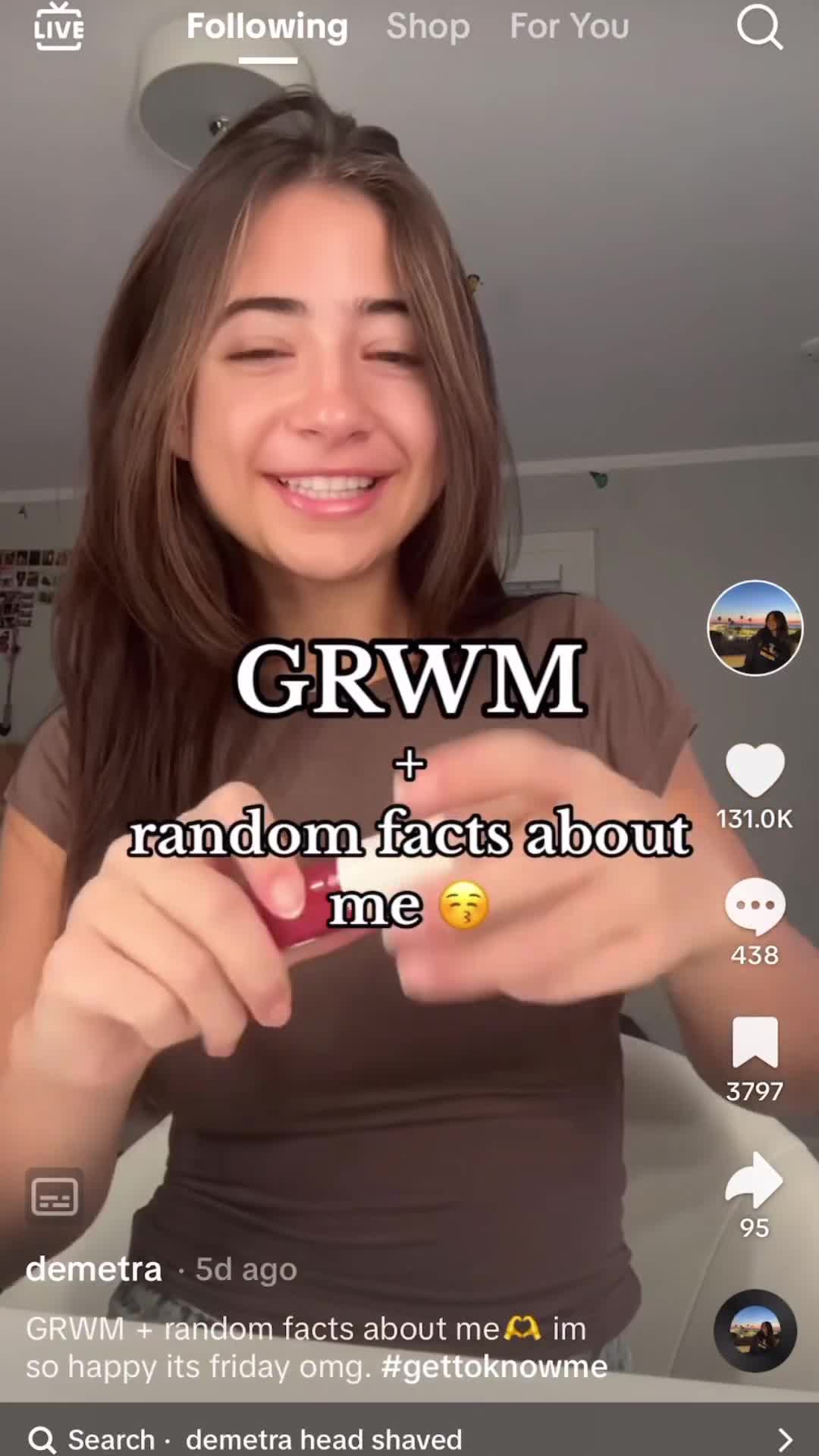Screen dimensions: 819x1456
Task: Switch to the Shop tab
Action: [x=428, y=27]
